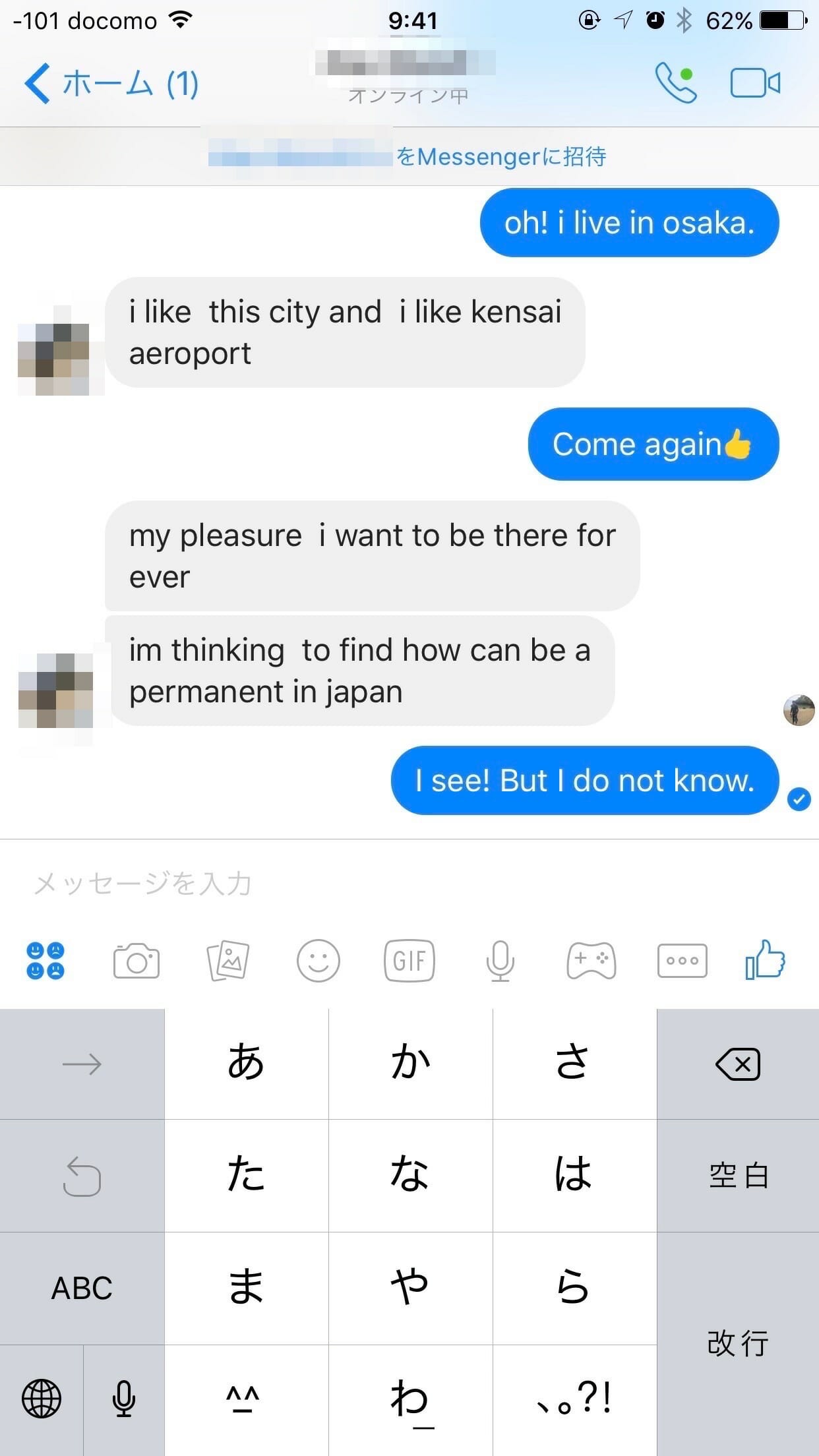The height and width of the screenshot is (1456, 819).
Task: Switch keyboard to ABC mode
Action: point(82,1288)
